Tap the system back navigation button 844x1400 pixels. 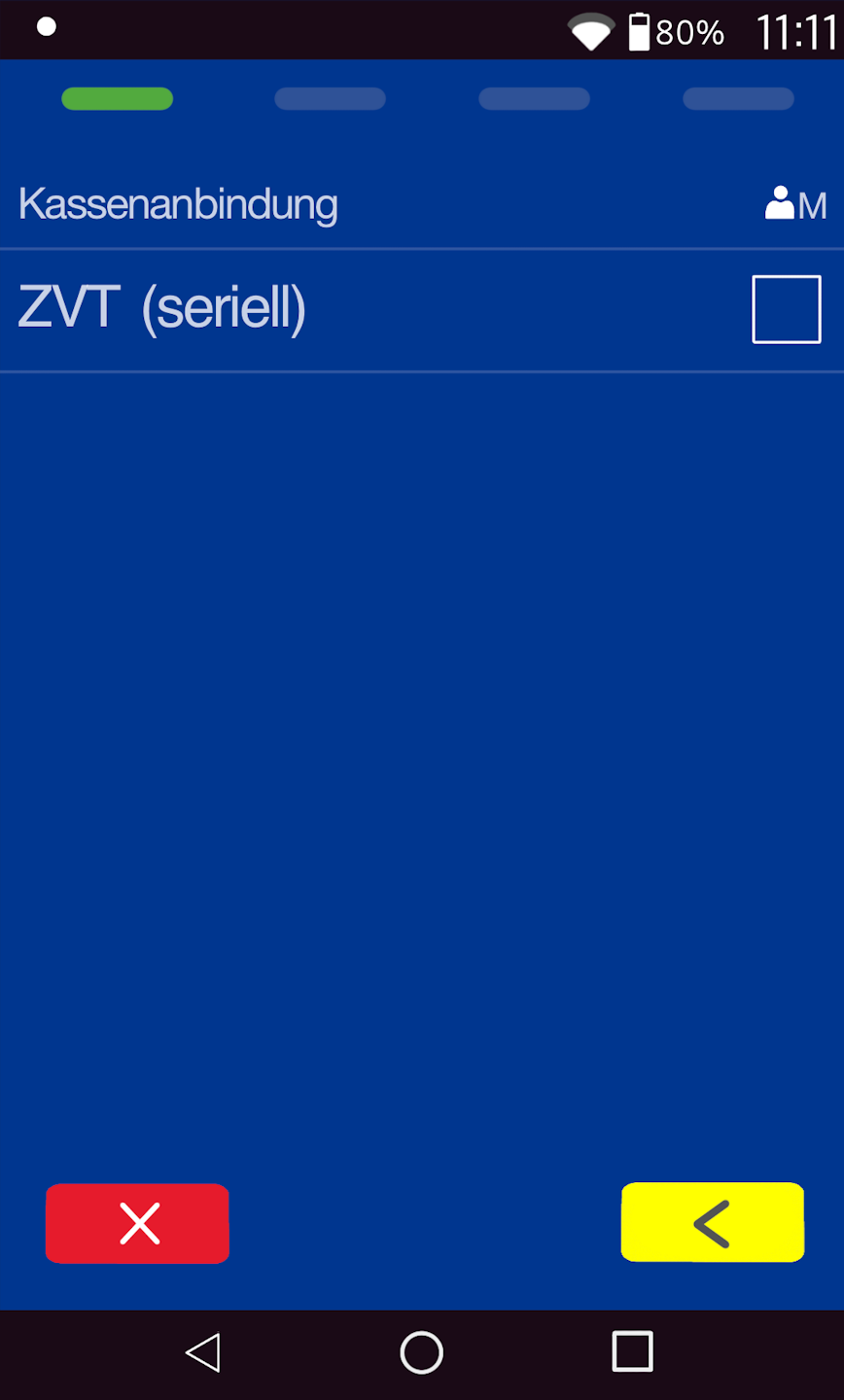[203, 1352]
